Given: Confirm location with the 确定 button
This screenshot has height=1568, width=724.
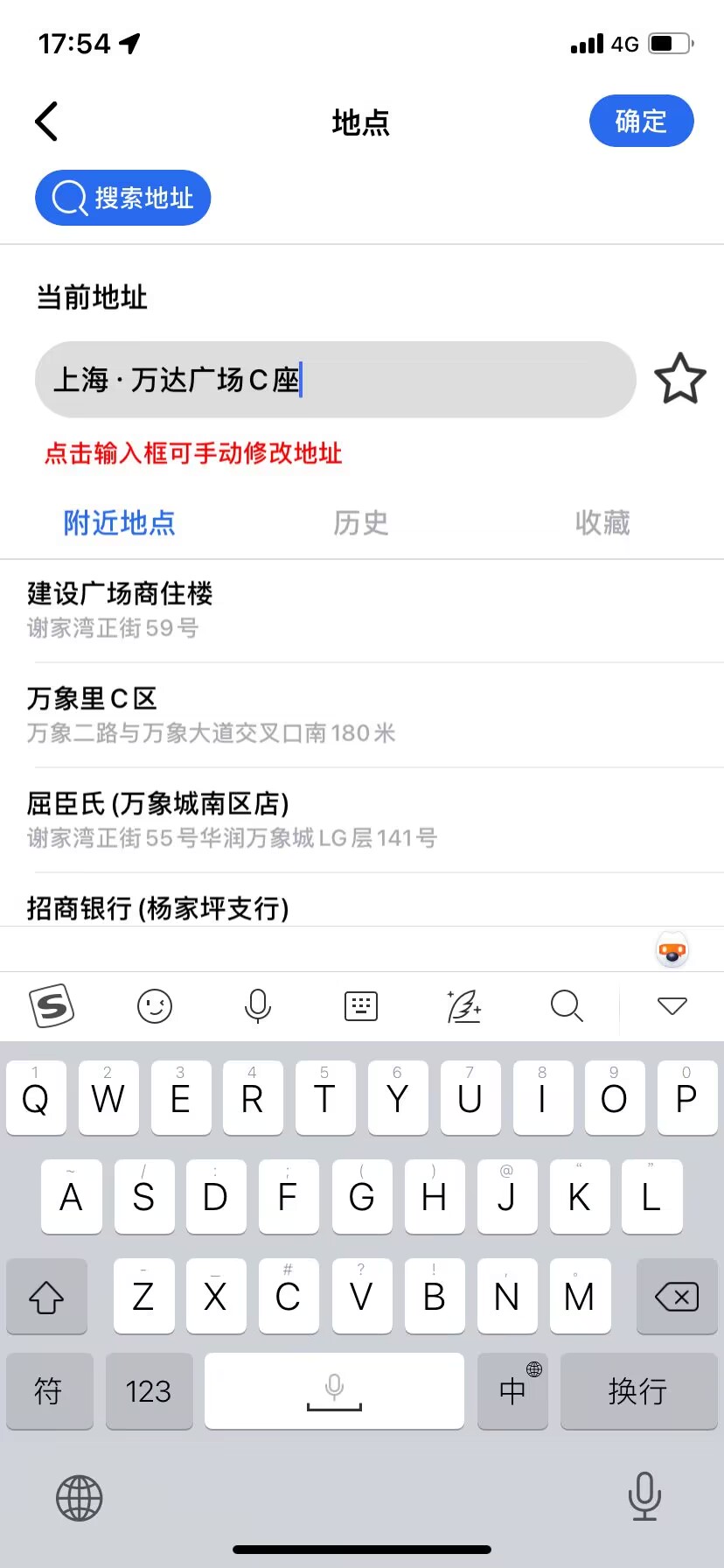Looking at the screenshot, I should pos(641,121).
